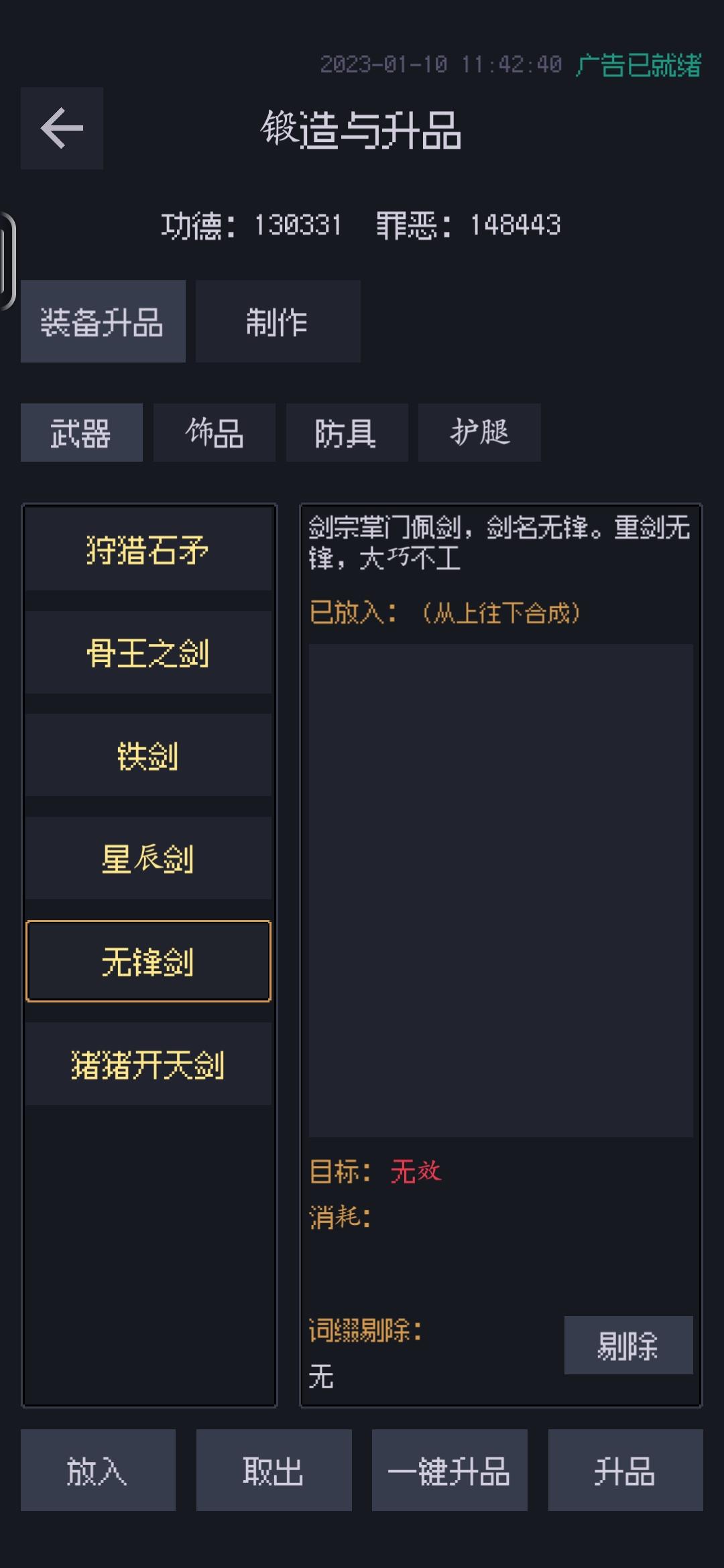Pick 猪猪开天剑 from the list
Image resolution: width=724 pixels, height=1568 pixels.
pyautogui.click(x=148, y=1065)
